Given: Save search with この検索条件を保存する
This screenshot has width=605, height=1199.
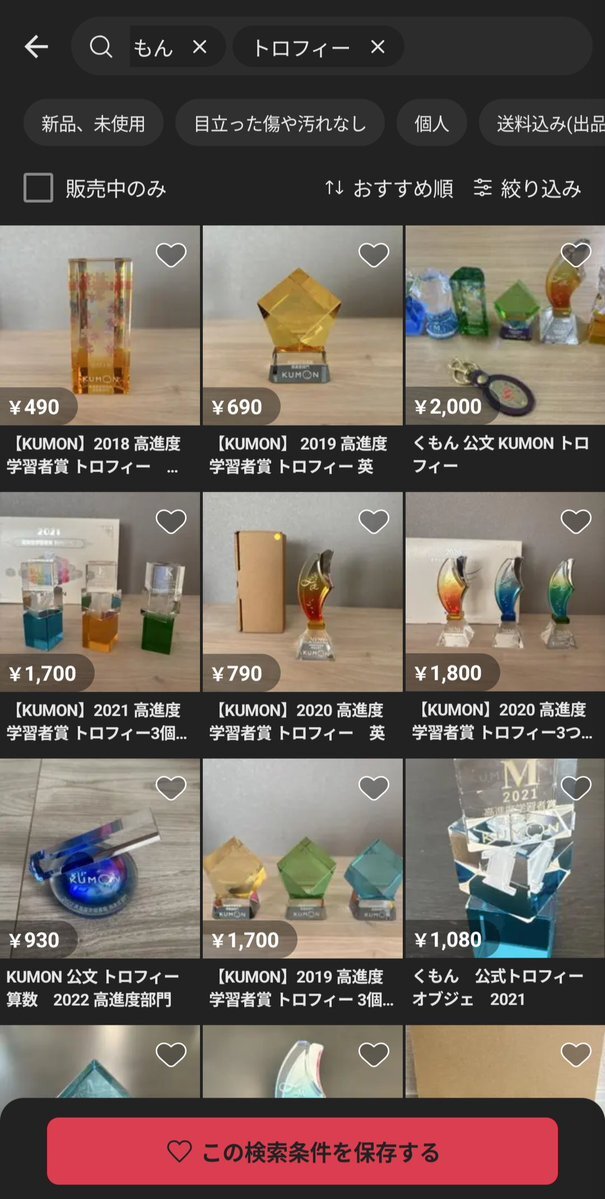Looking at the screenshot, I should pyautogui.click(x=302, y=1151).
